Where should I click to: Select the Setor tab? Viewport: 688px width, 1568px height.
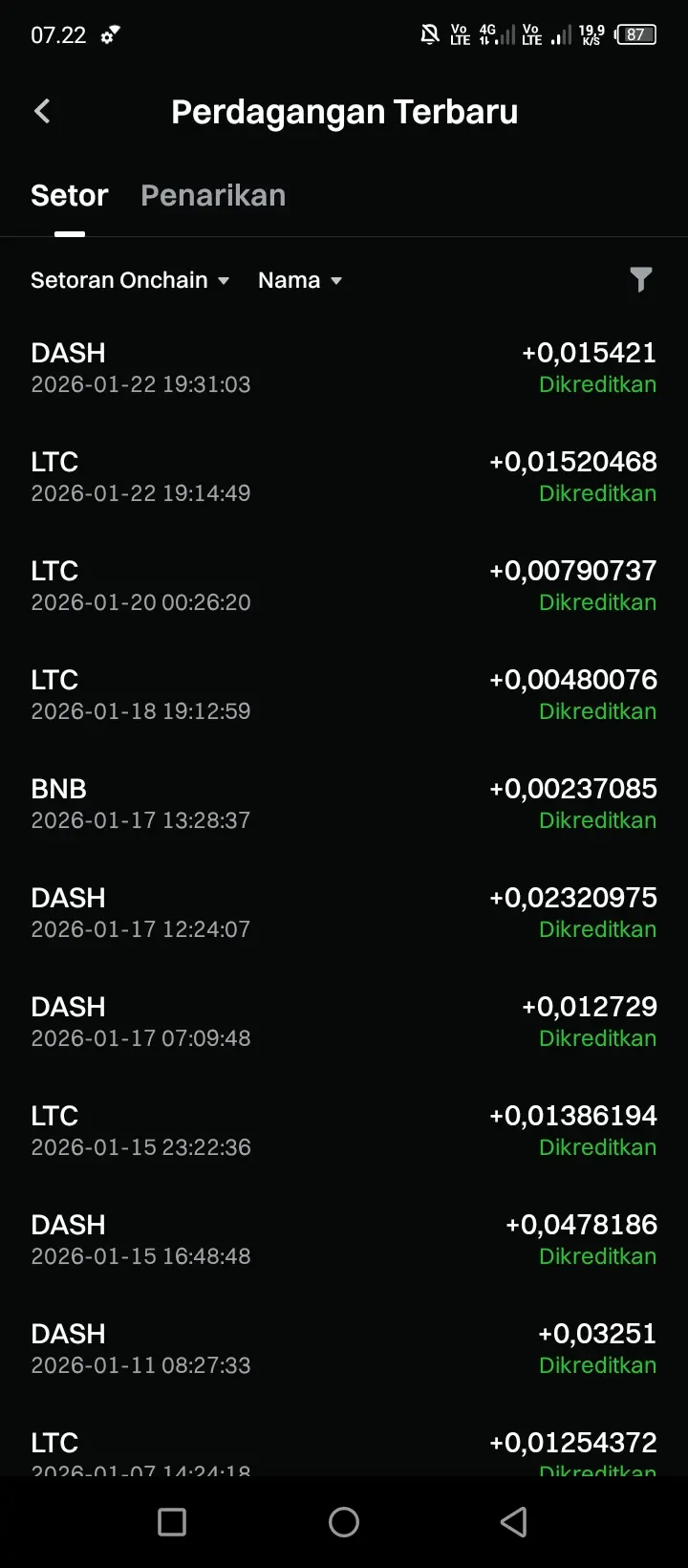click(69, 195)
